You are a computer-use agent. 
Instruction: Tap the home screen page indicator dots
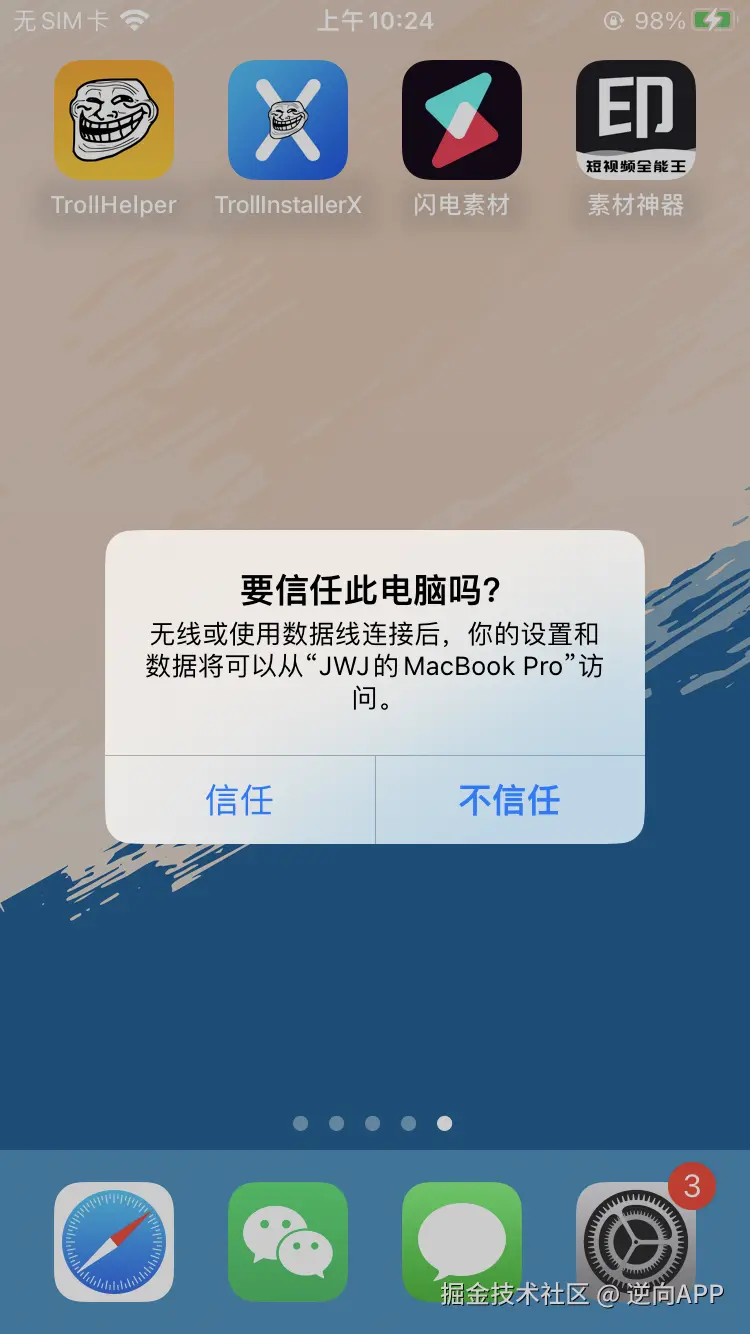pos(373,1124)
